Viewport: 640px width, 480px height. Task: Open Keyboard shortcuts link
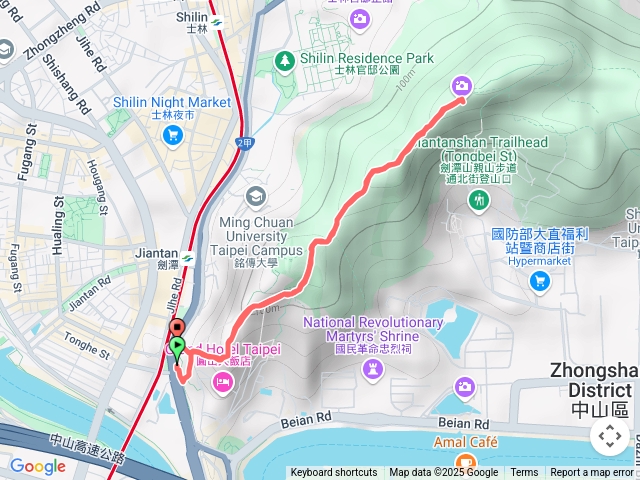tap(334, 473)
